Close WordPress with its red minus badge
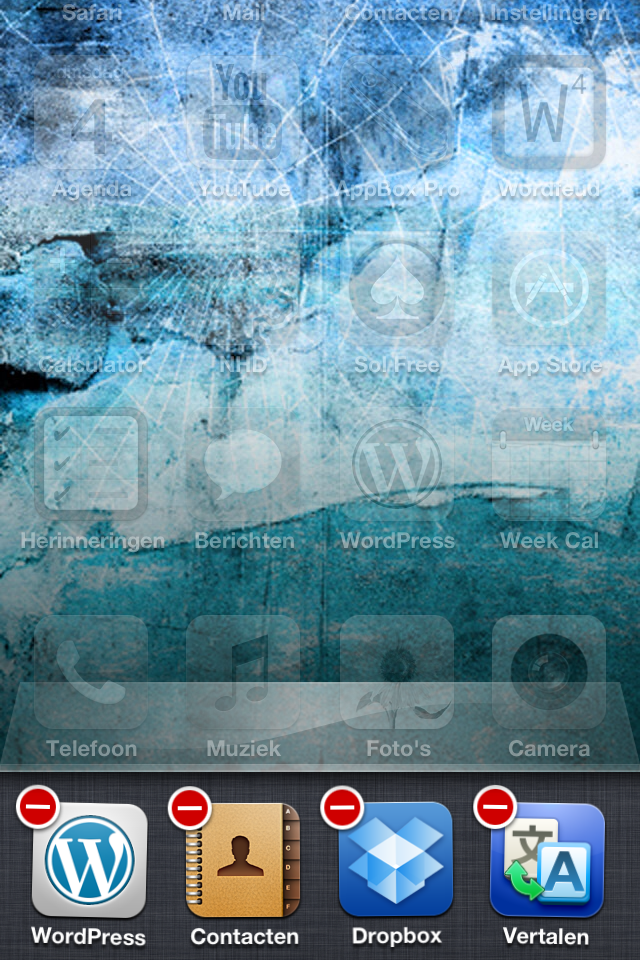The width and height of the screenshot is (640, 960). (37, 807)
